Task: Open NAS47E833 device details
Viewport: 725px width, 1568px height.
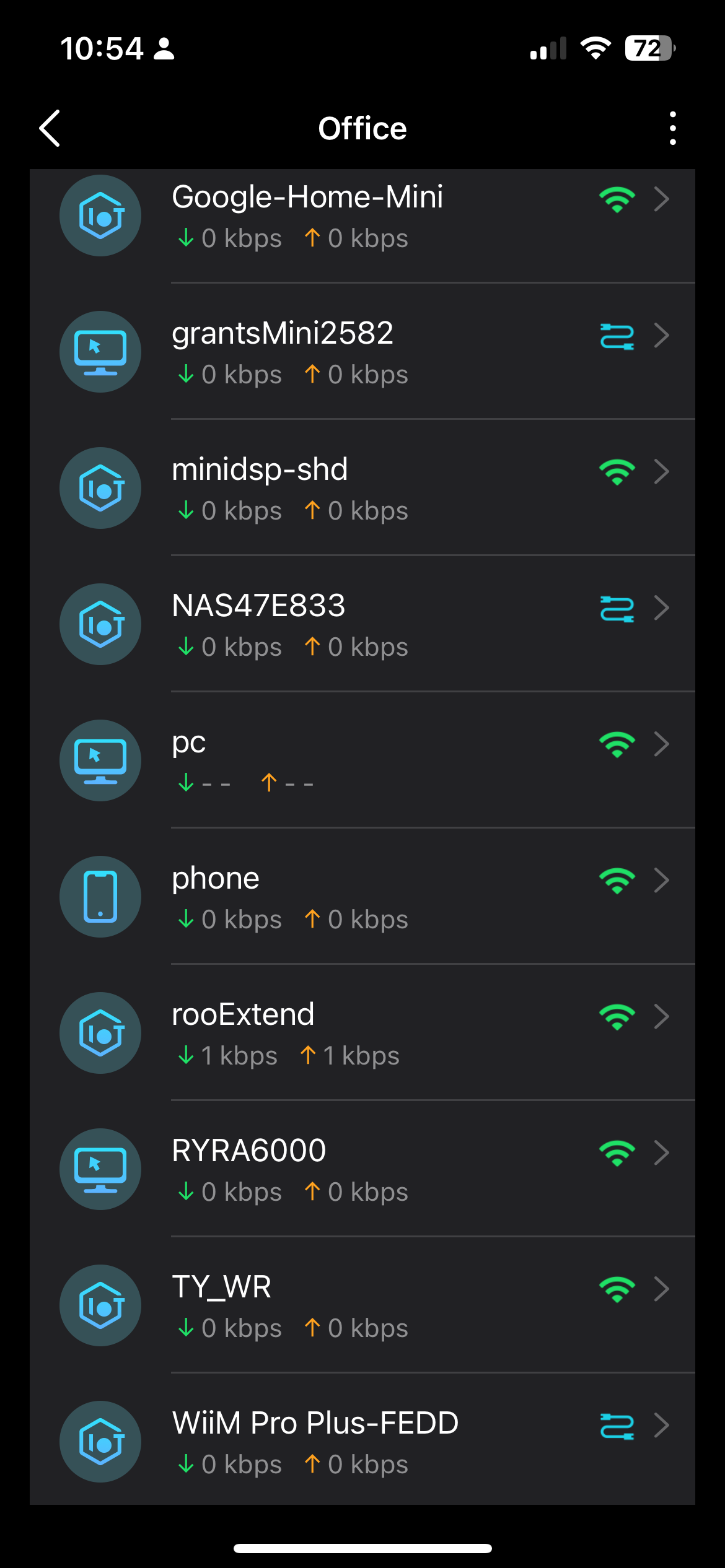Action: pos(362,624)
